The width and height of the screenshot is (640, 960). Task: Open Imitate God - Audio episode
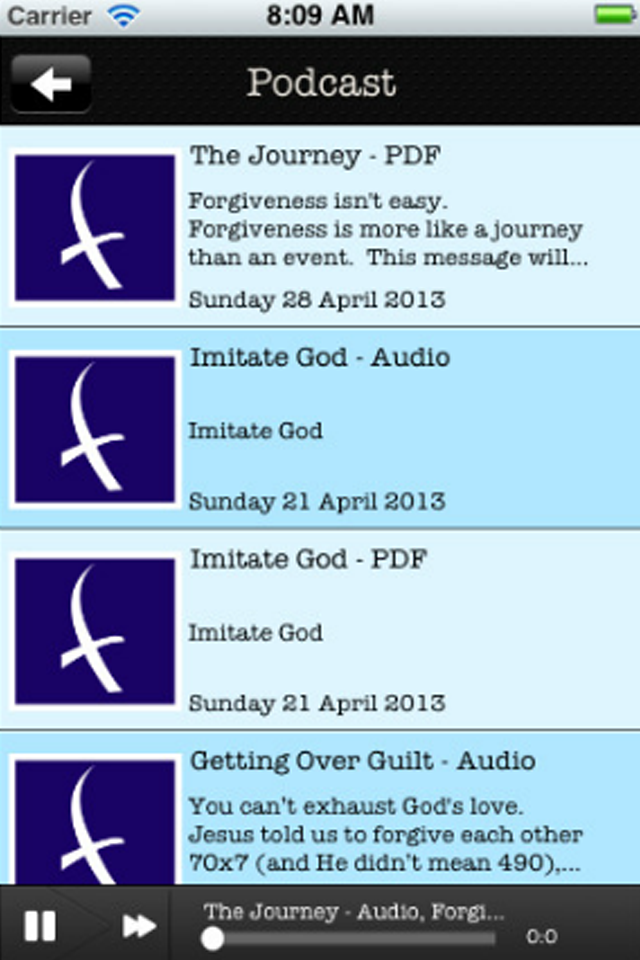click(320, 428)
